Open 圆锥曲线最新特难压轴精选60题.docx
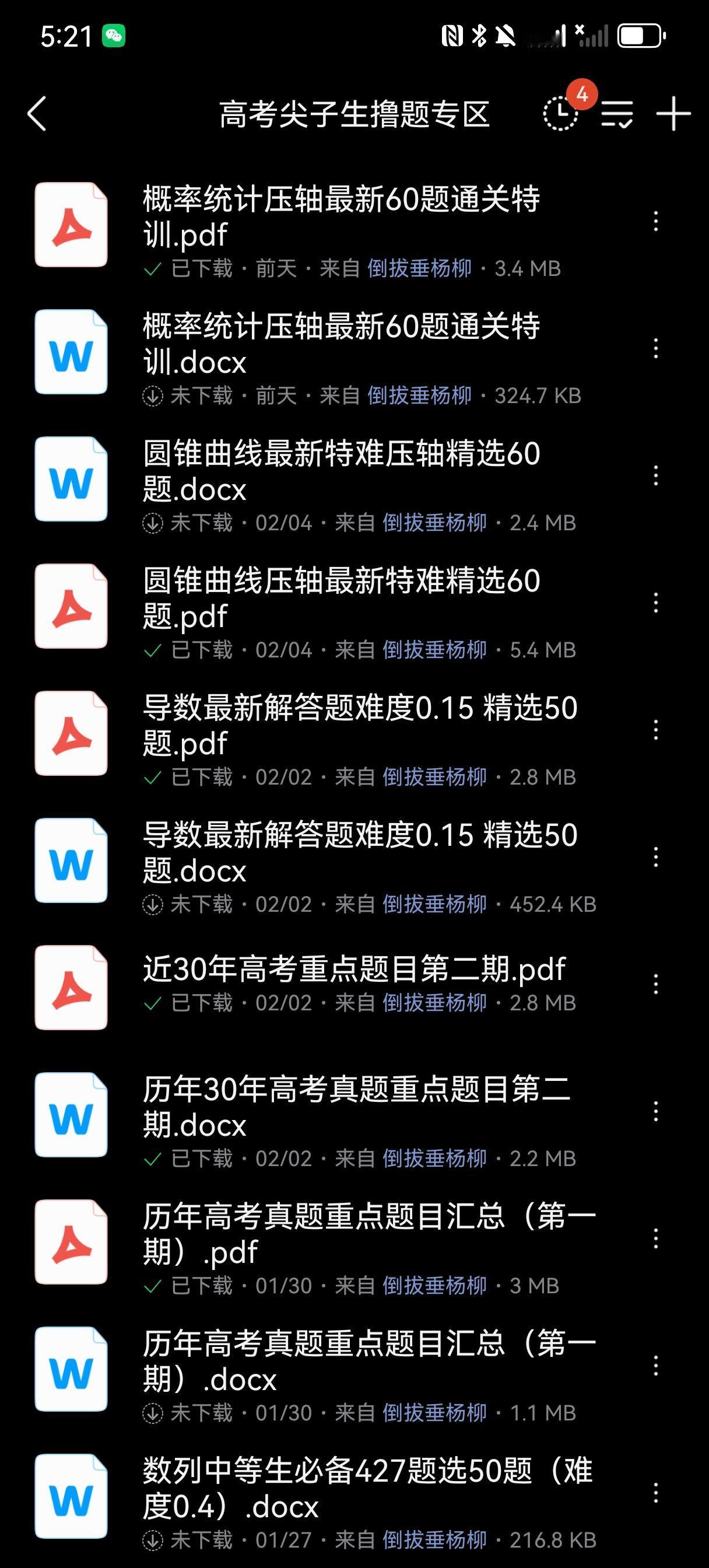The height and width of the screenshot is (1568, 709). click(341, 471)
